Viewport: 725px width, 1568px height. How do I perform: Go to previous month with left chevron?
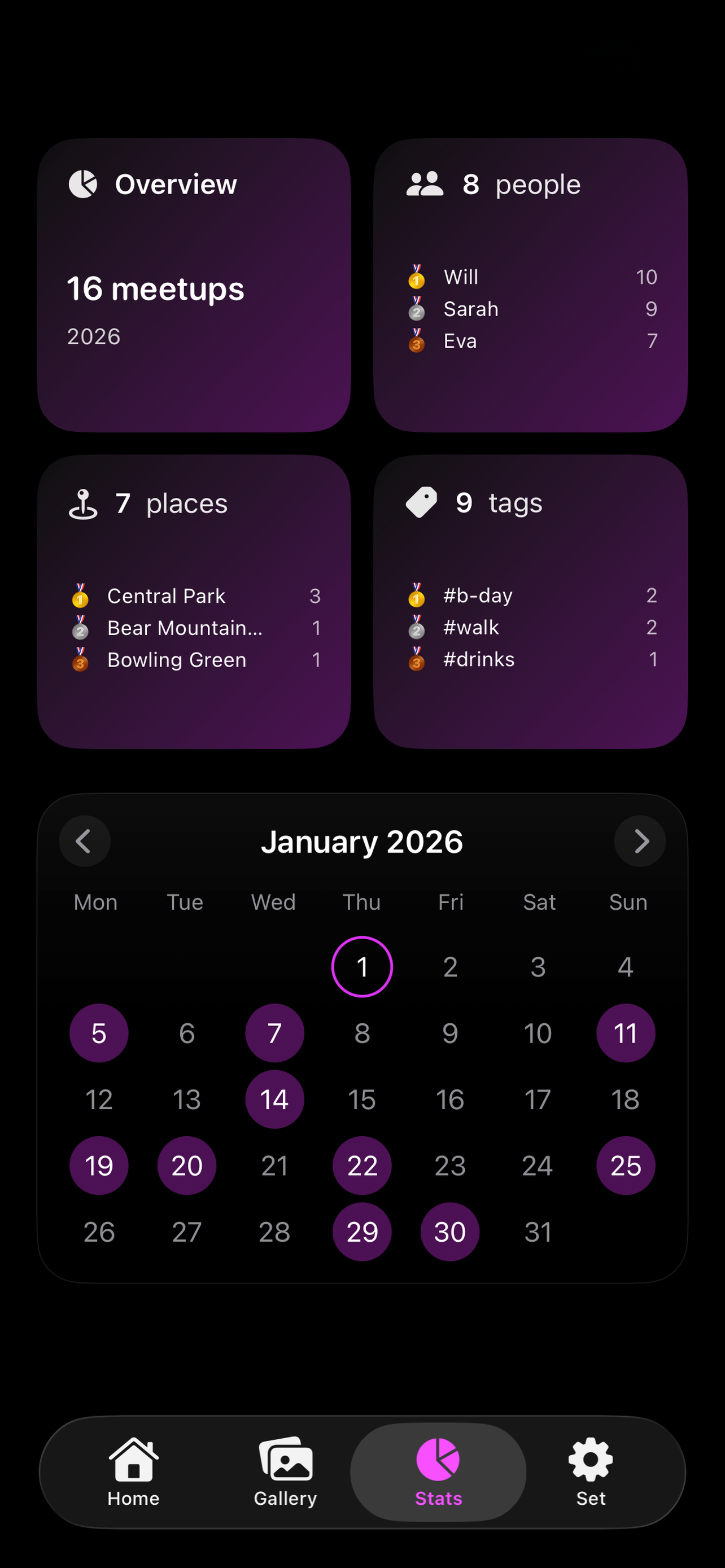tap(85, 841)
